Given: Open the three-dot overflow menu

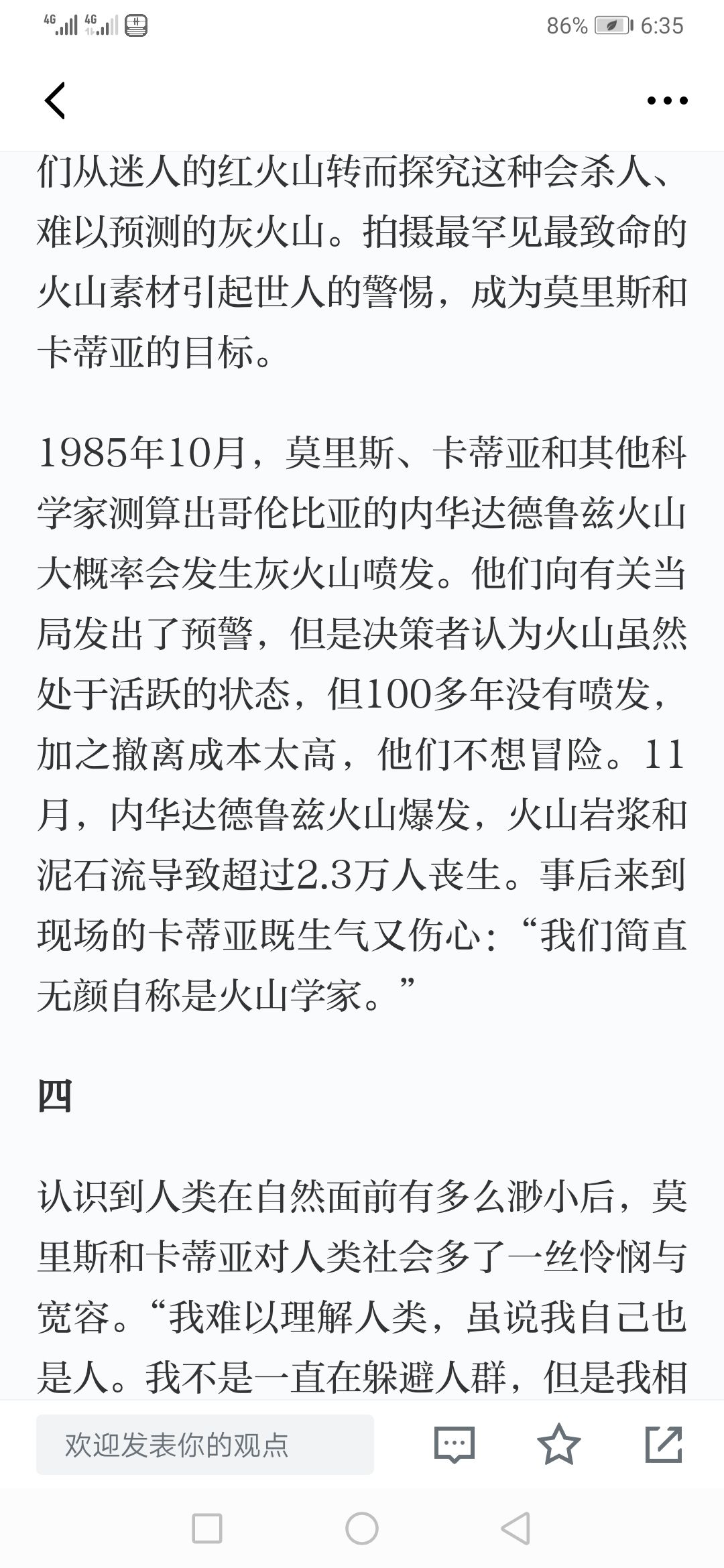Looking at the screenshot, I should pos(667,101).
